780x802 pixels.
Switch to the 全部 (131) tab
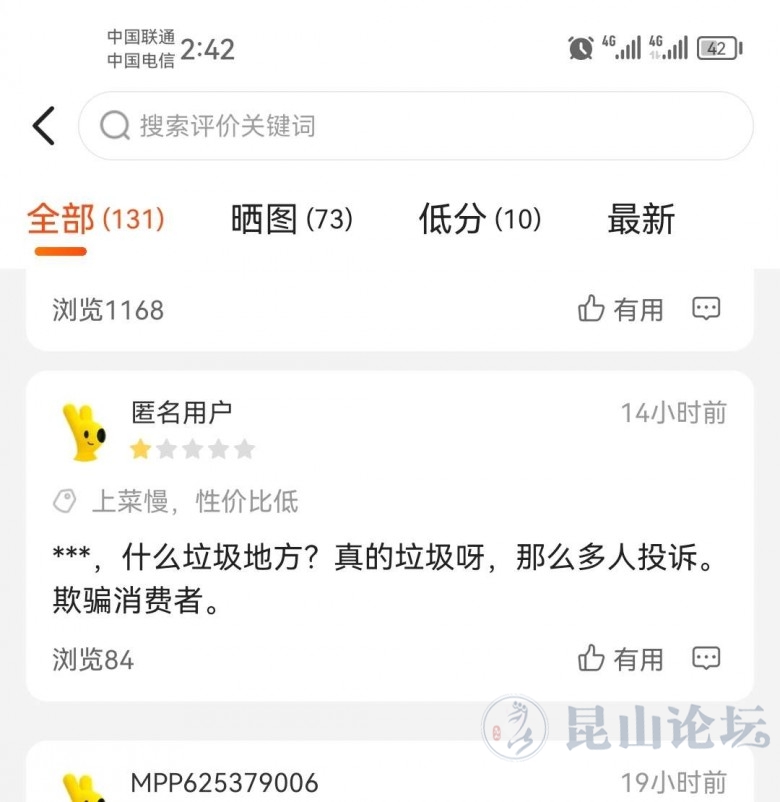95,219
